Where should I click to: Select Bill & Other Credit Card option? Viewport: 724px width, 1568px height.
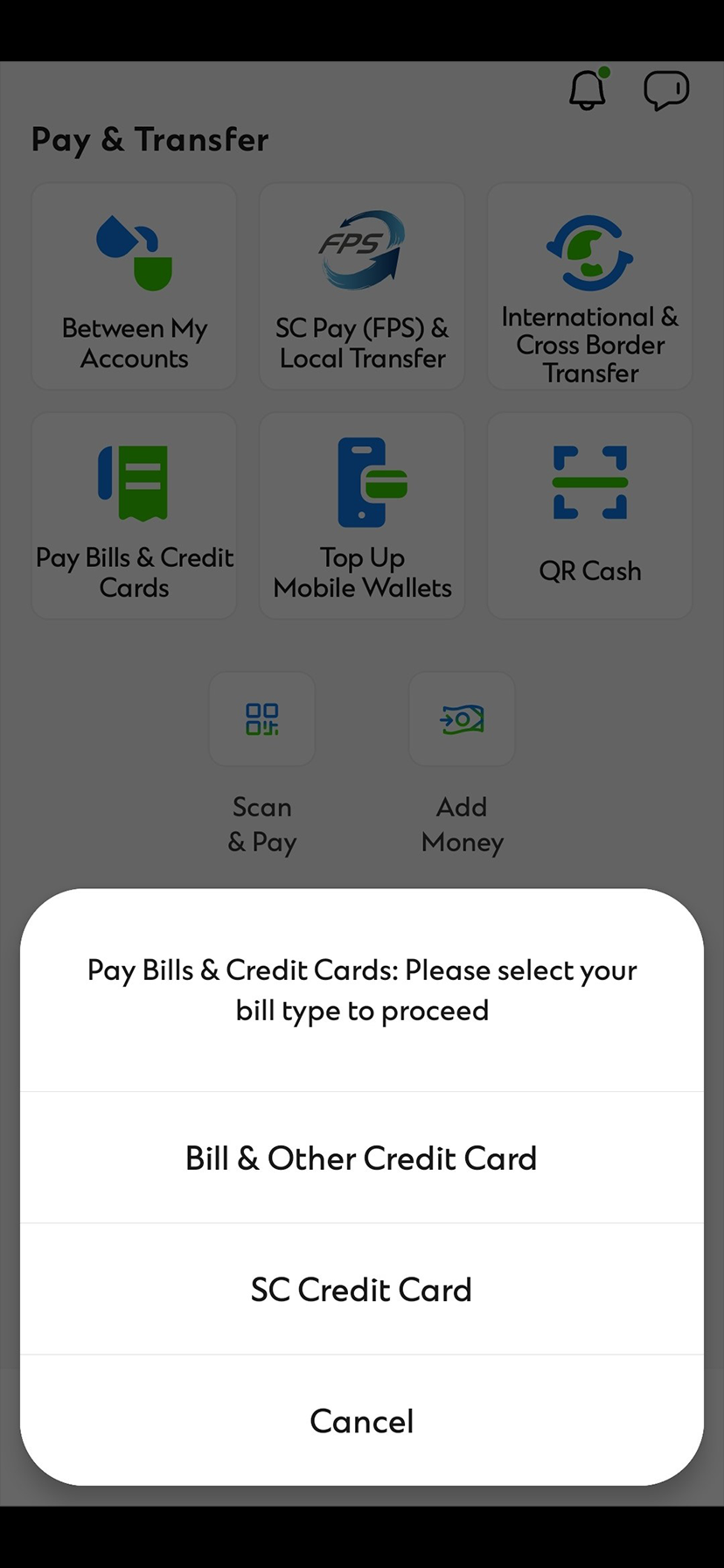point(361,1158)
